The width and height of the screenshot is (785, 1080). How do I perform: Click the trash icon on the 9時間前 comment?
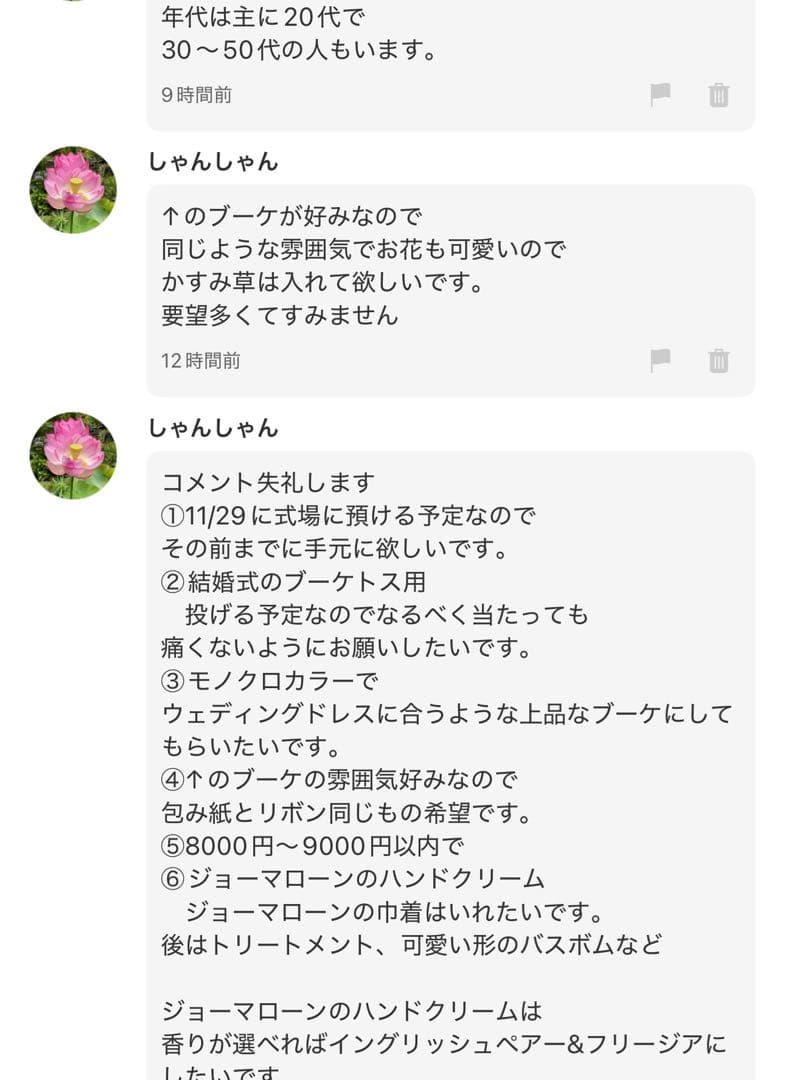(718, 96)
